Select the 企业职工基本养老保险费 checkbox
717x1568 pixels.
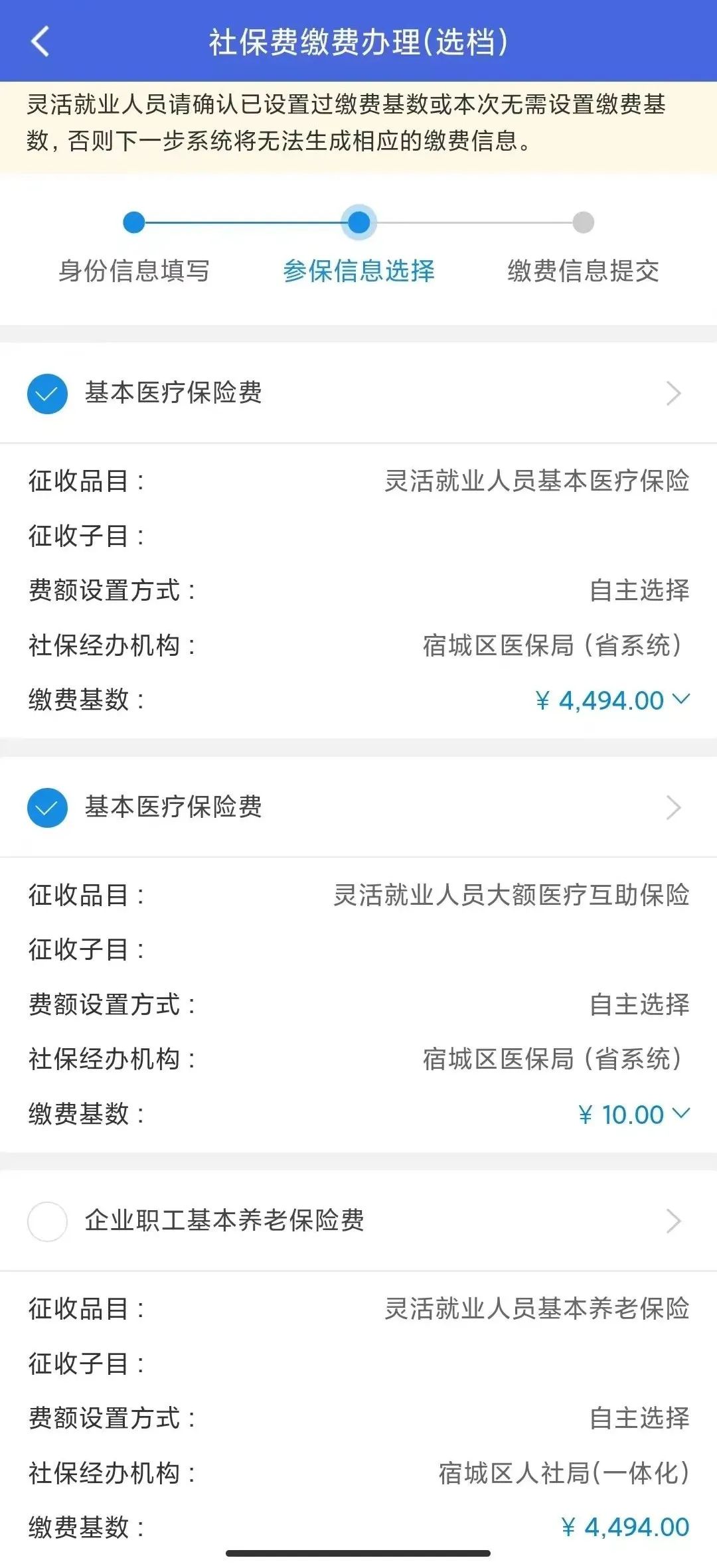pyautogui.click(x=47, y=1221)
